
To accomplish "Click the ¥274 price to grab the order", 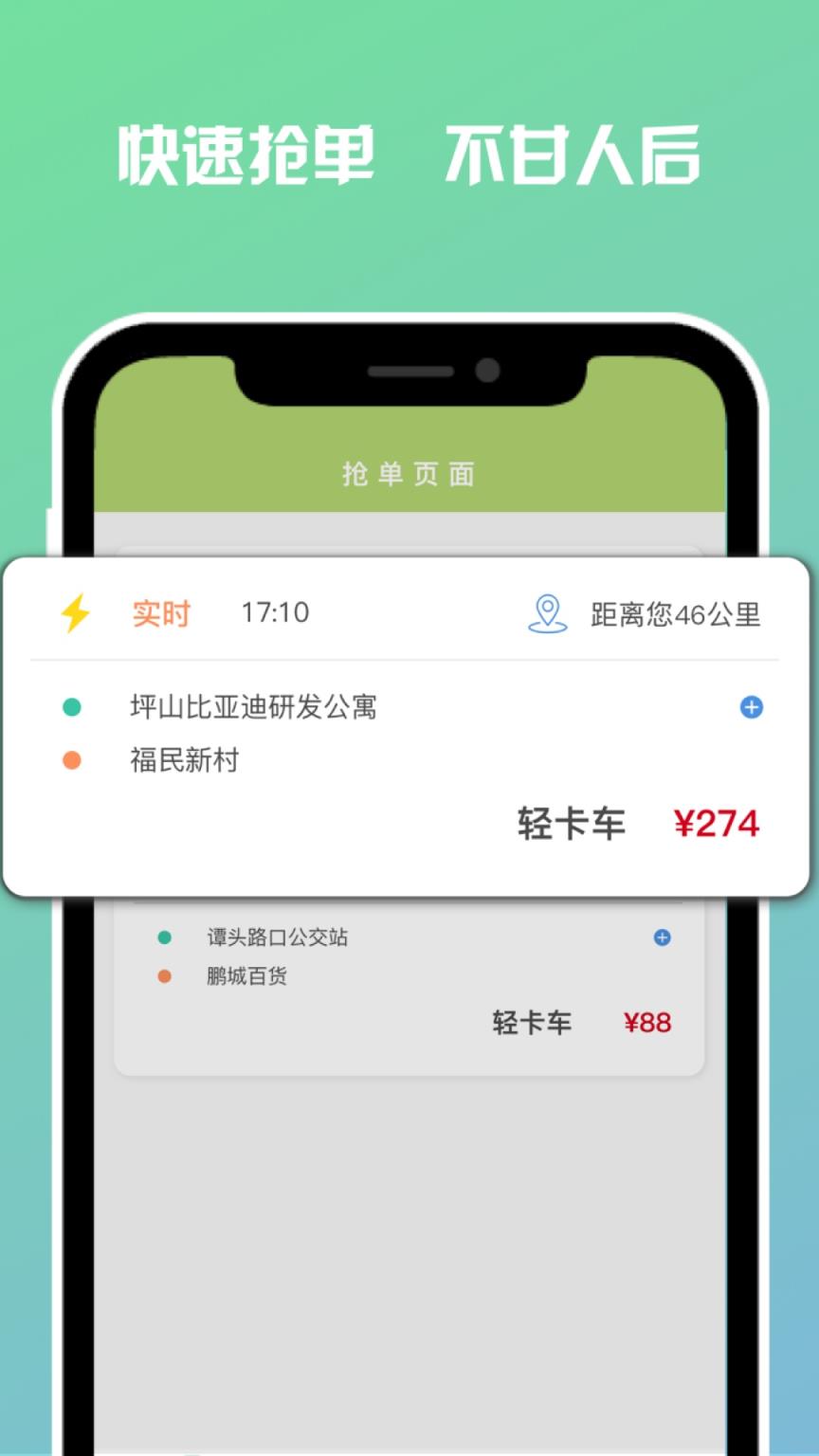I will click(718, 824).
